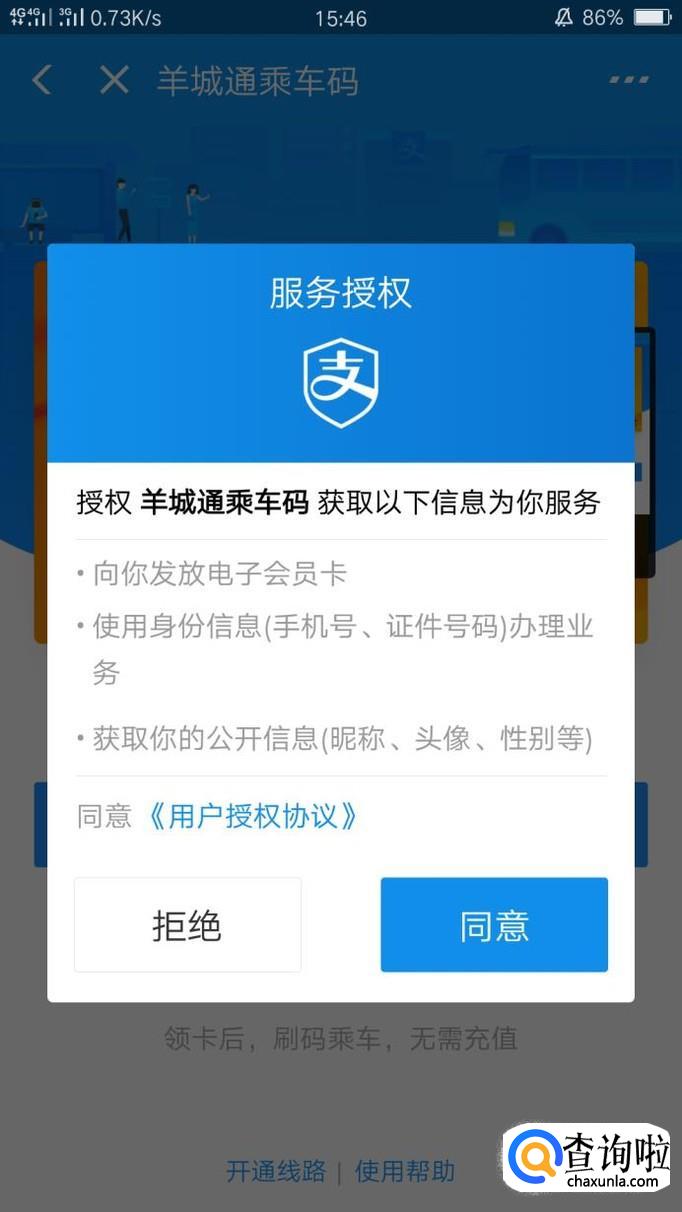The image size is (682, 1212).
Task: Open the 《用户授权协议》 link
Action: point(251,816)
